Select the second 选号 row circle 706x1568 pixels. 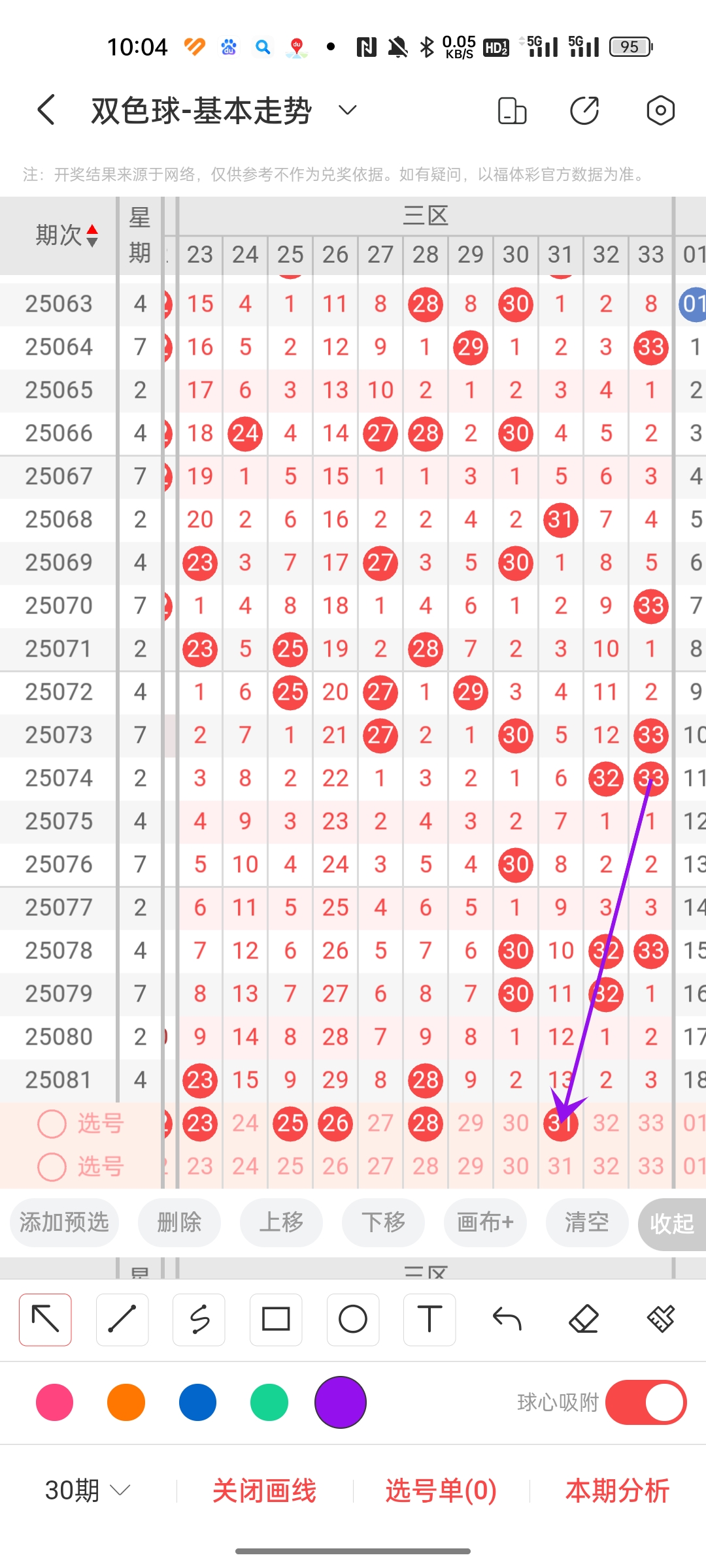click(x=52, y=1166)
